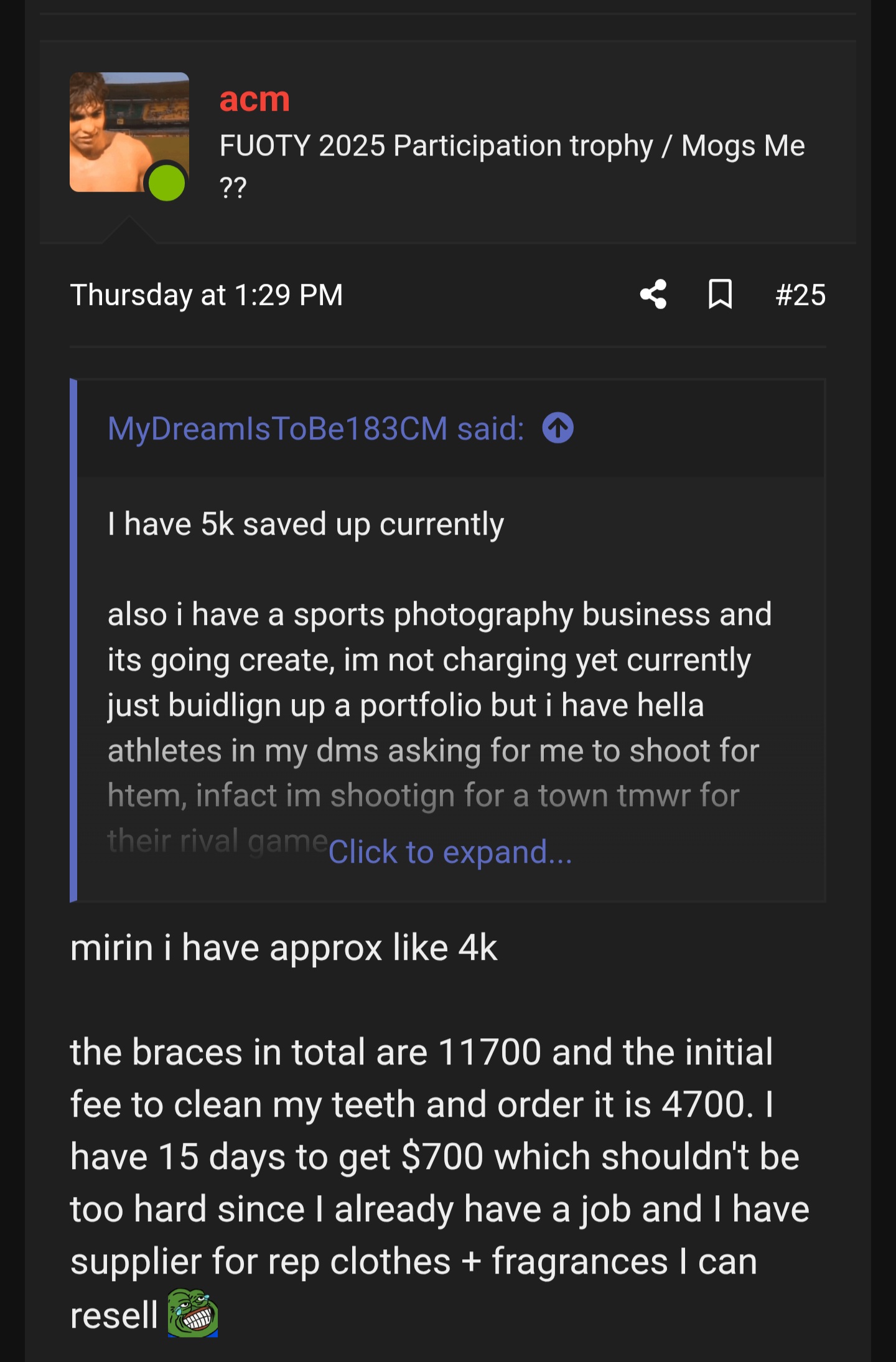896x1362 pixels.
Task: Open acm's profile avatar
Action: (129, 132)
